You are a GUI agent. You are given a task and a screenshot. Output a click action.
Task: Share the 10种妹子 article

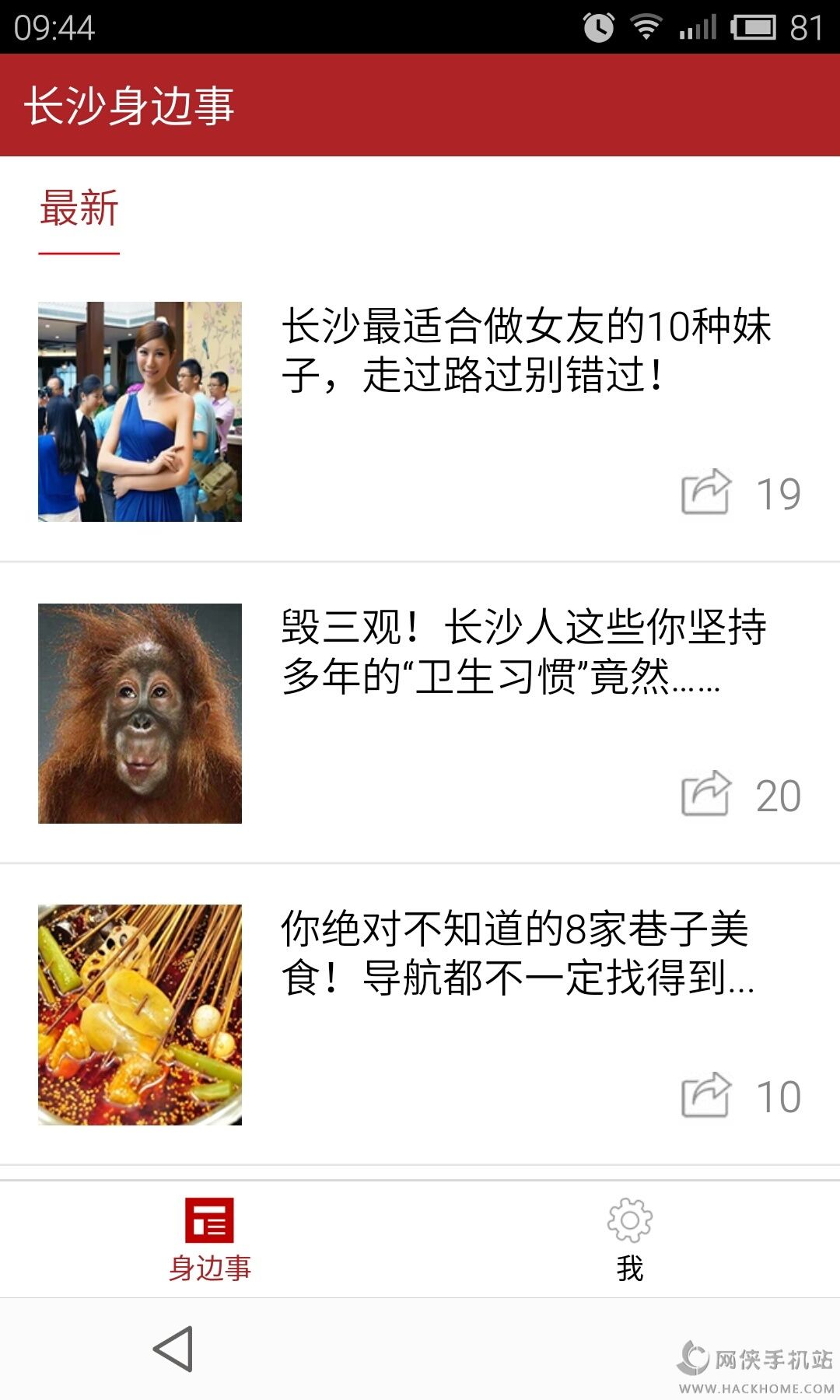706,492
